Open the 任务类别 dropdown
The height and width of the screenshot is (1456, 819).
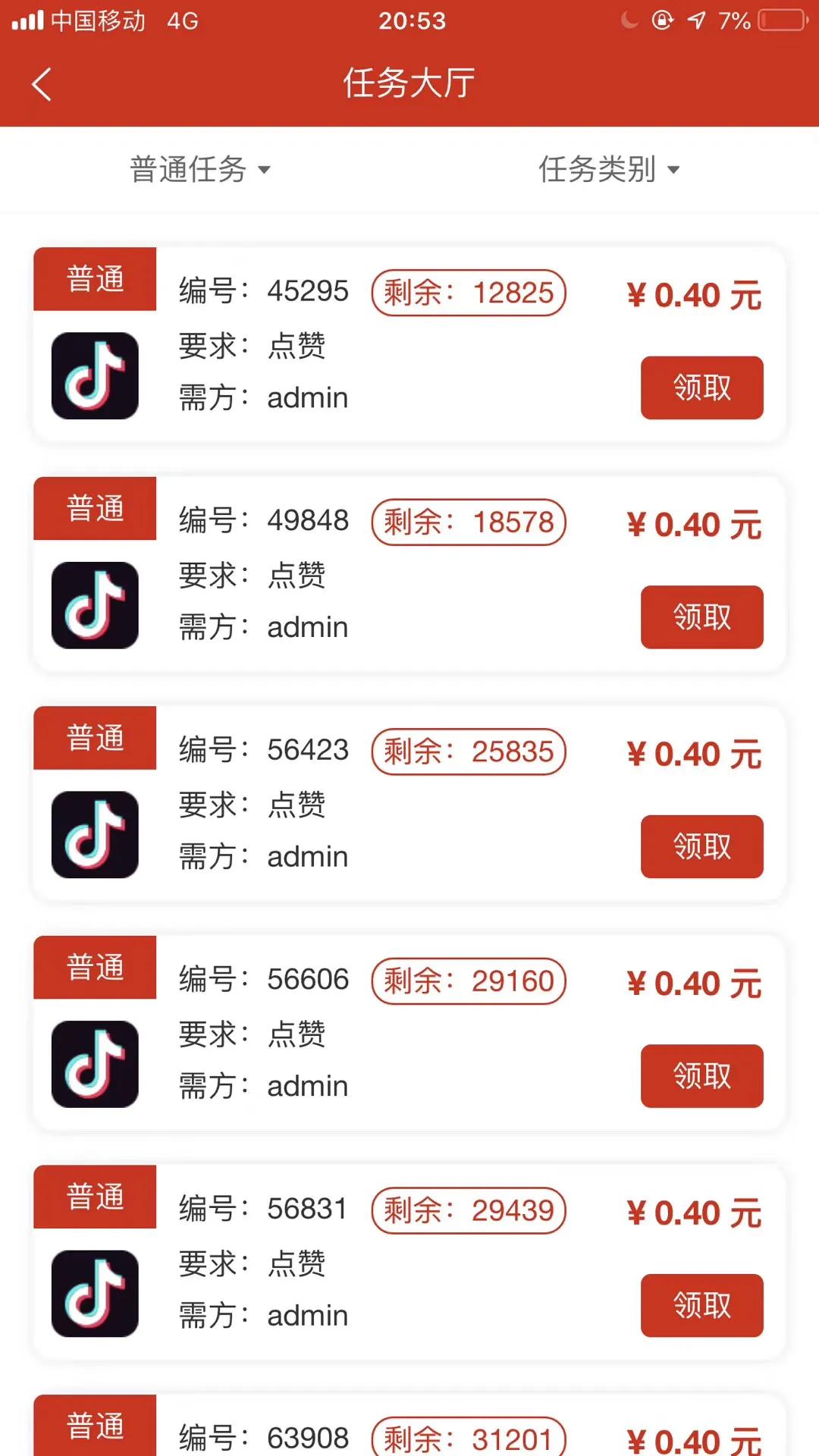[607, 171]
